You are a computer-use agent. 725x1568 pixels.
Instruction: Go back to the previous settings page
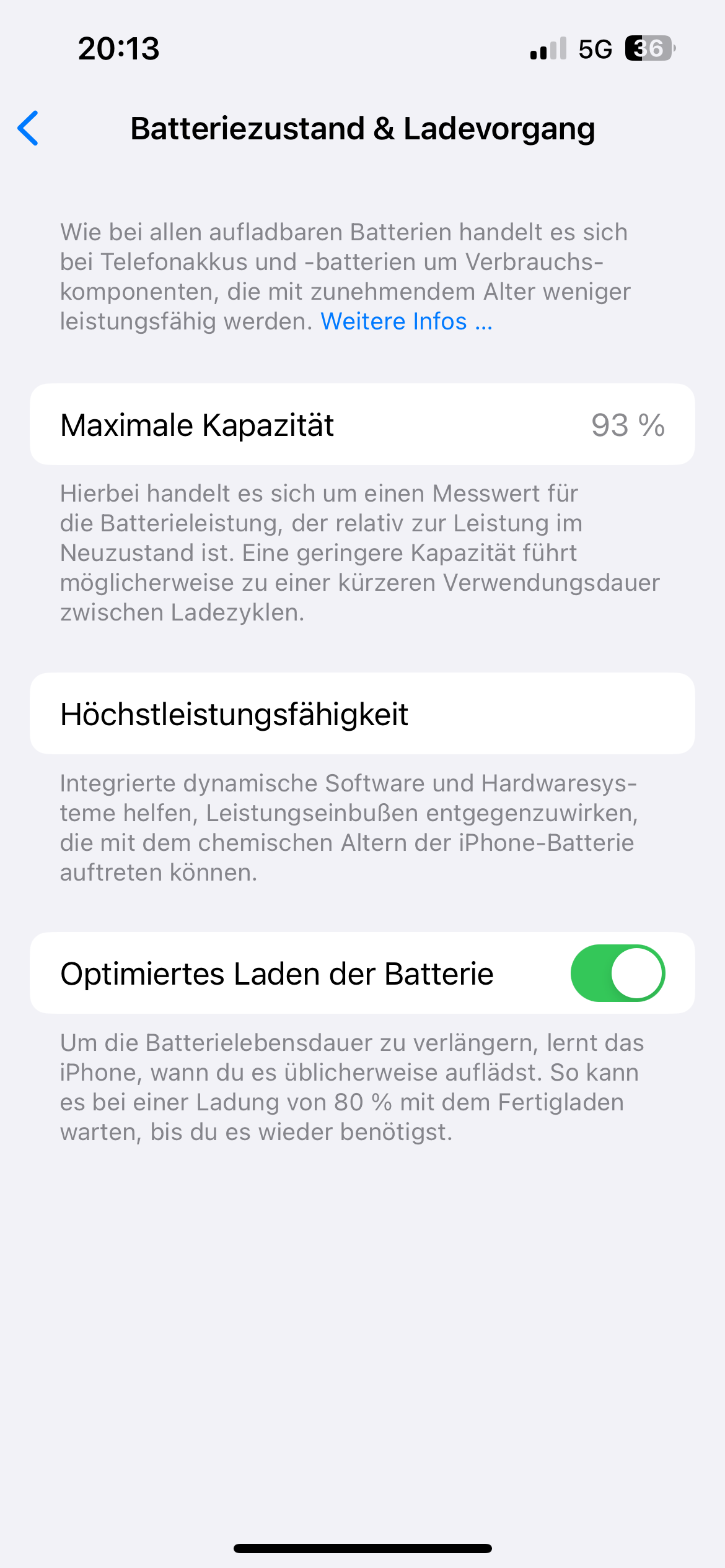click(29, 129)
